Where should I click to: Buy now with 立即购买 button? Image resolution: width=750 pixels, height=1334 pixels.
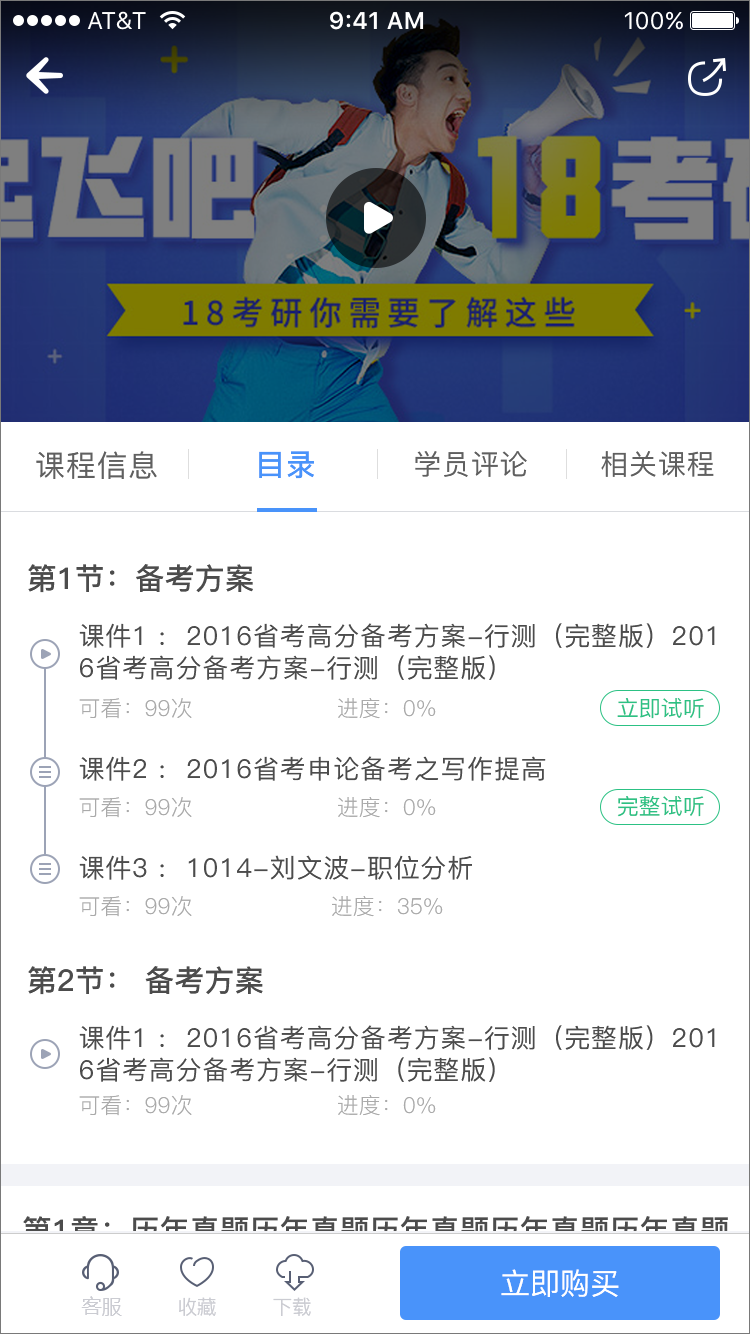pyautogui.click(x=559, y=1283)
